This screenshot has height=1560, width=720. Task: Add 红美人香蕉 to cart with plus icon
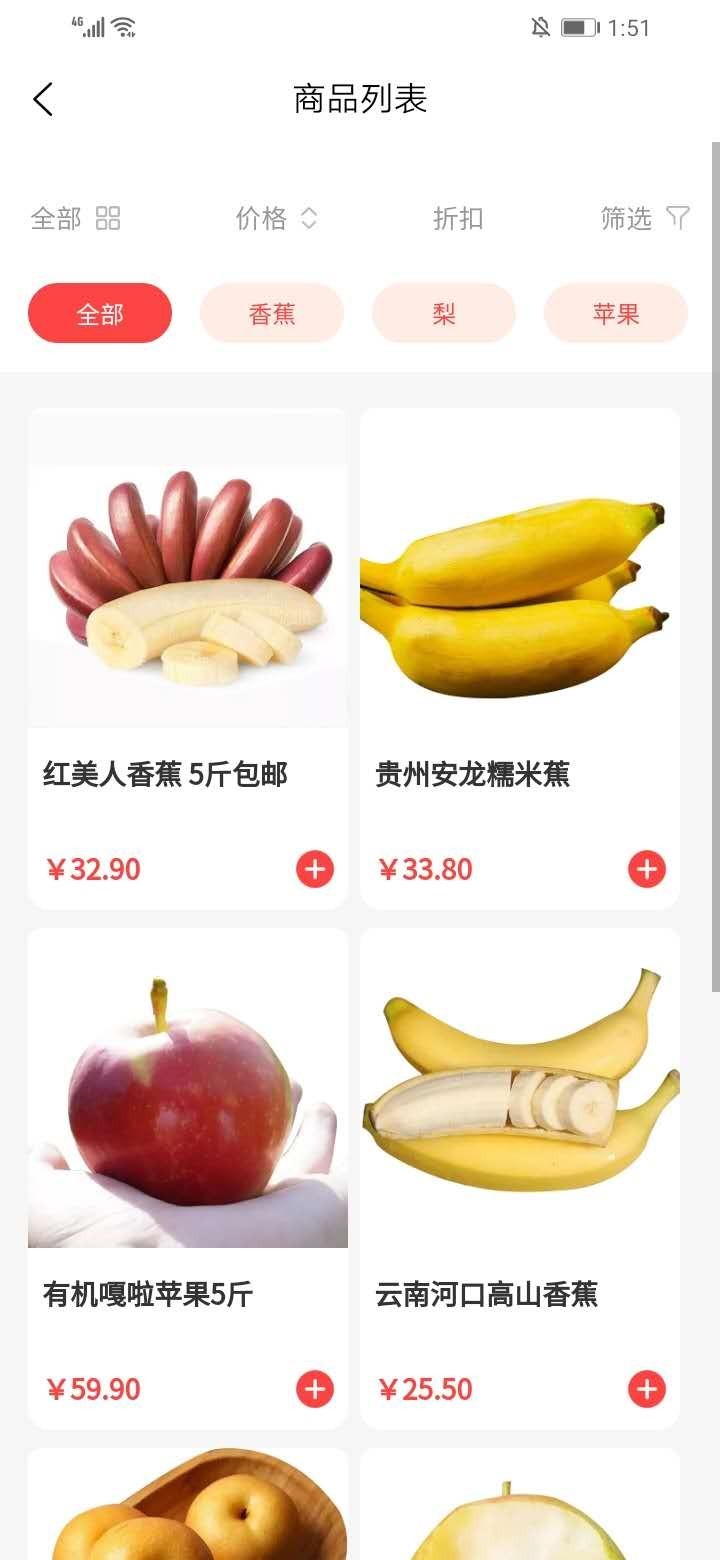pos(314,869)
